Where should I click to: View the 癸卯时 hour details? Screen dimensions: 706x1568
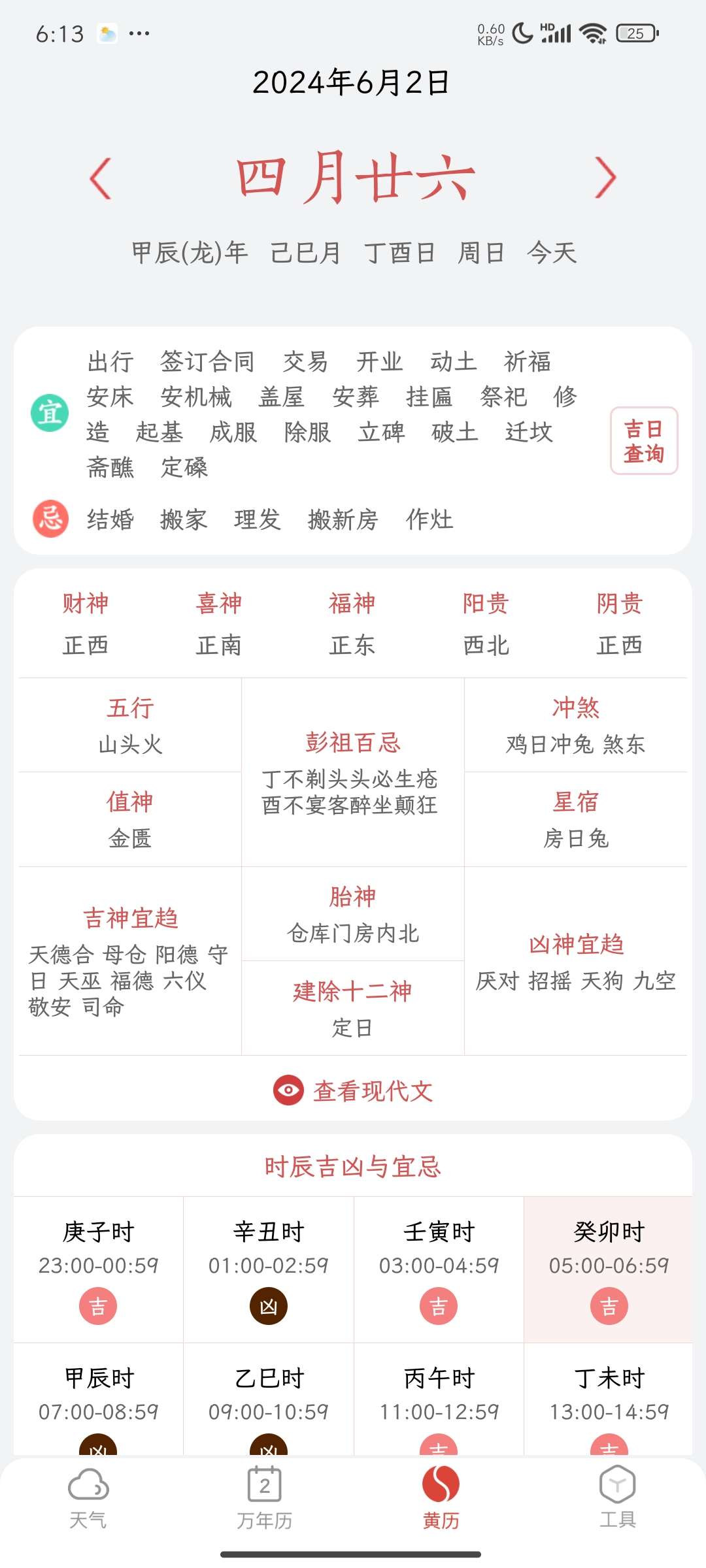click(x=609, y=1269)
